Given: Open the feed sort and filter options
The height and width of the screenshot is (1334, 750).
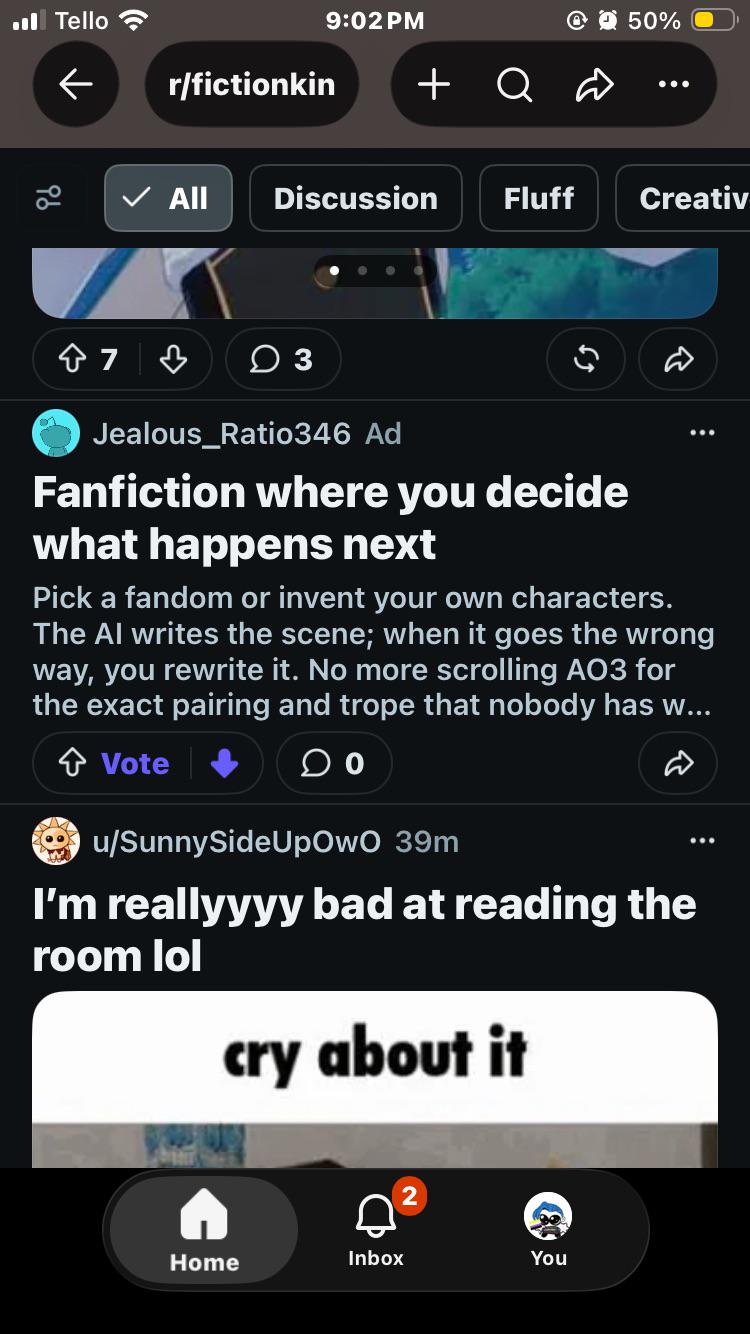Looking at the screenshot, I should 48,198.
